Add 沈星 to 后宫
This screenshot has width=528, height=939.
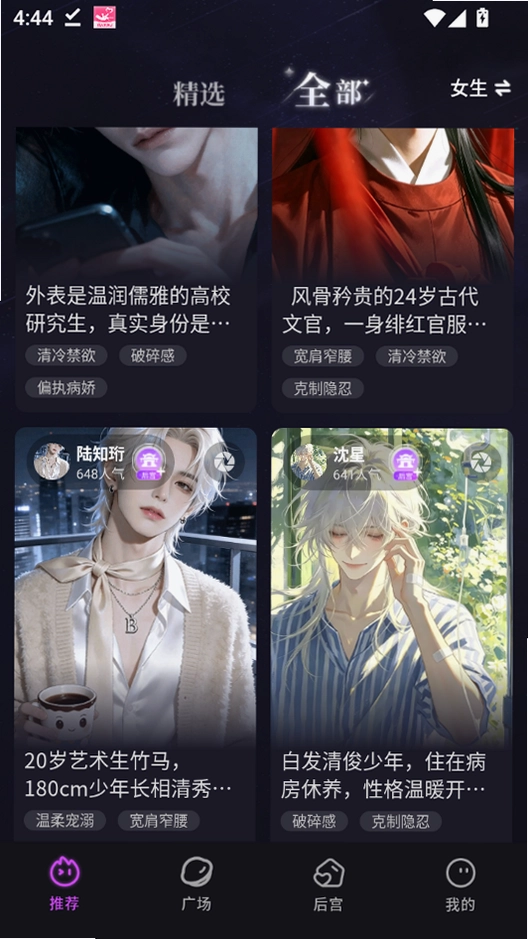pyautogui.click(x=405, y=463)
